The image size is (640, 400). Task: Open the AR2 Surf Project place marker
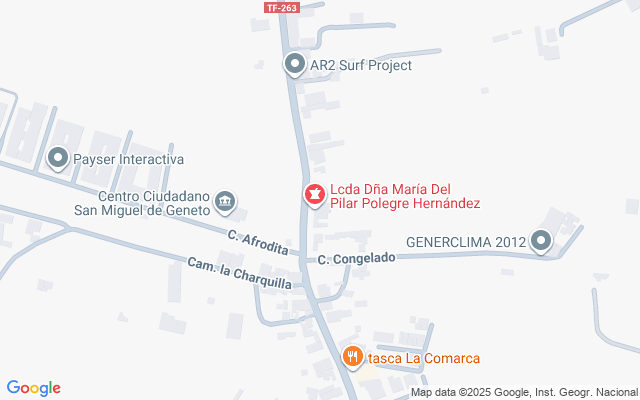click(x=294, y=65)
